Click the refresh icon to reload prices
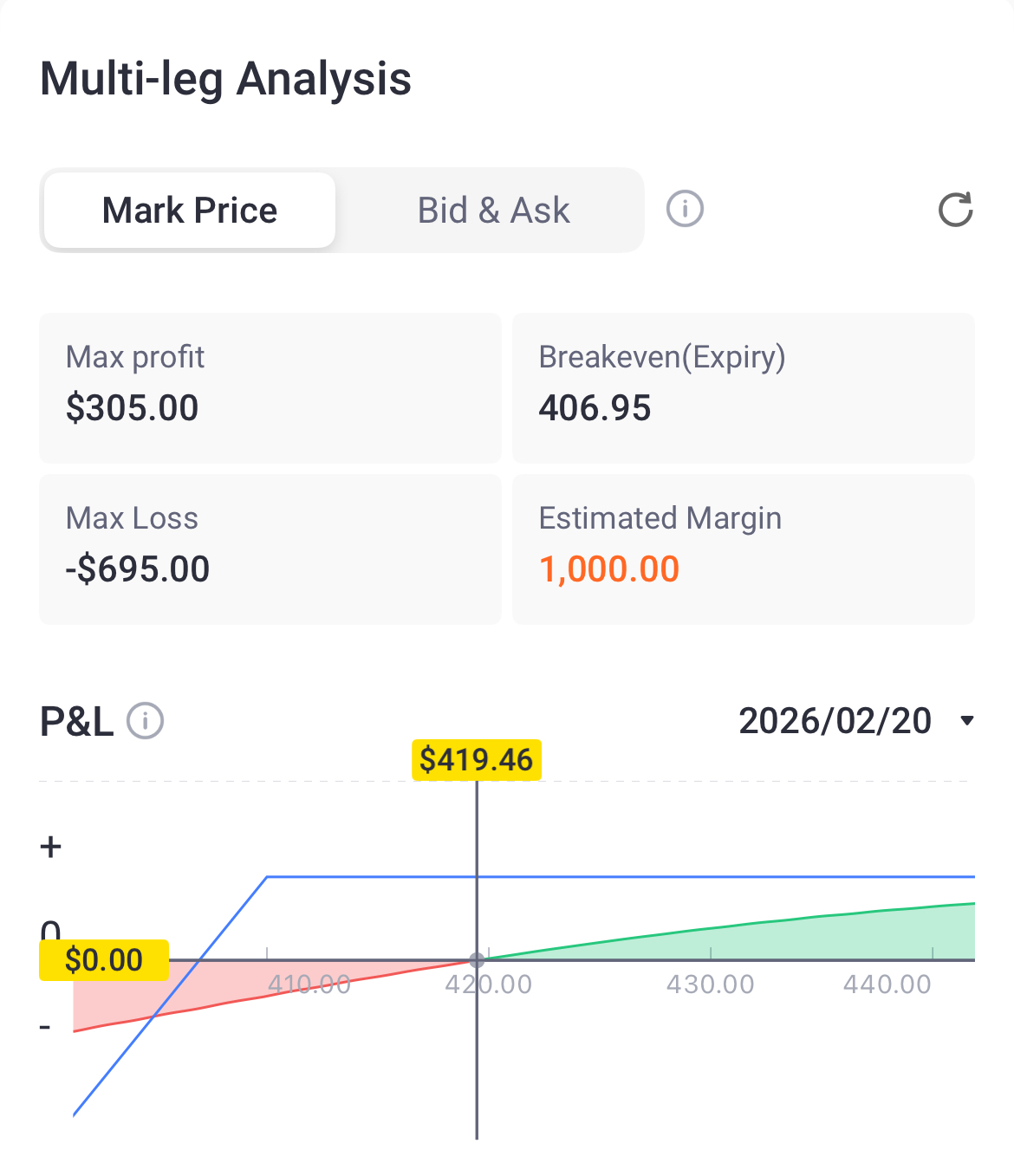Screen dimensions: 1014x1176 coord(956,211)
